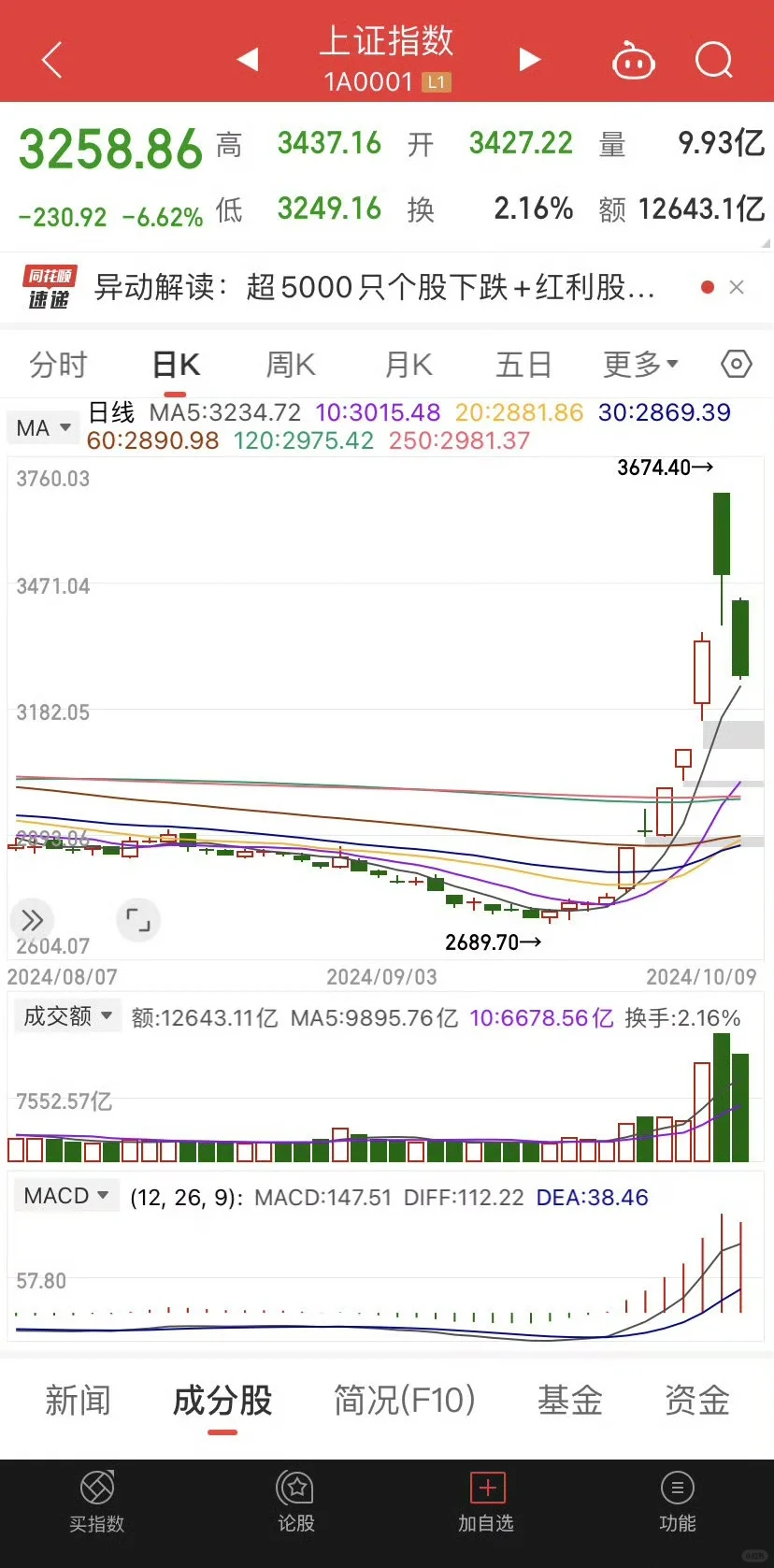Show the 月K chart
774x1568 pixels.
[408, 364]
